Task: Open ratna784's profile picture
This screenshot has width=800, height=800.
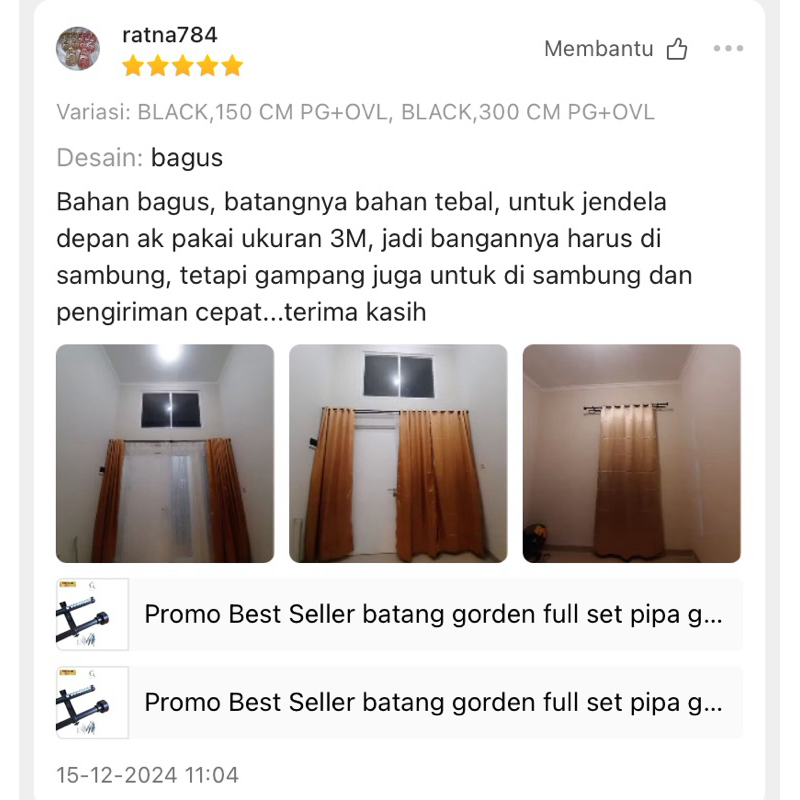Action: 78,49
